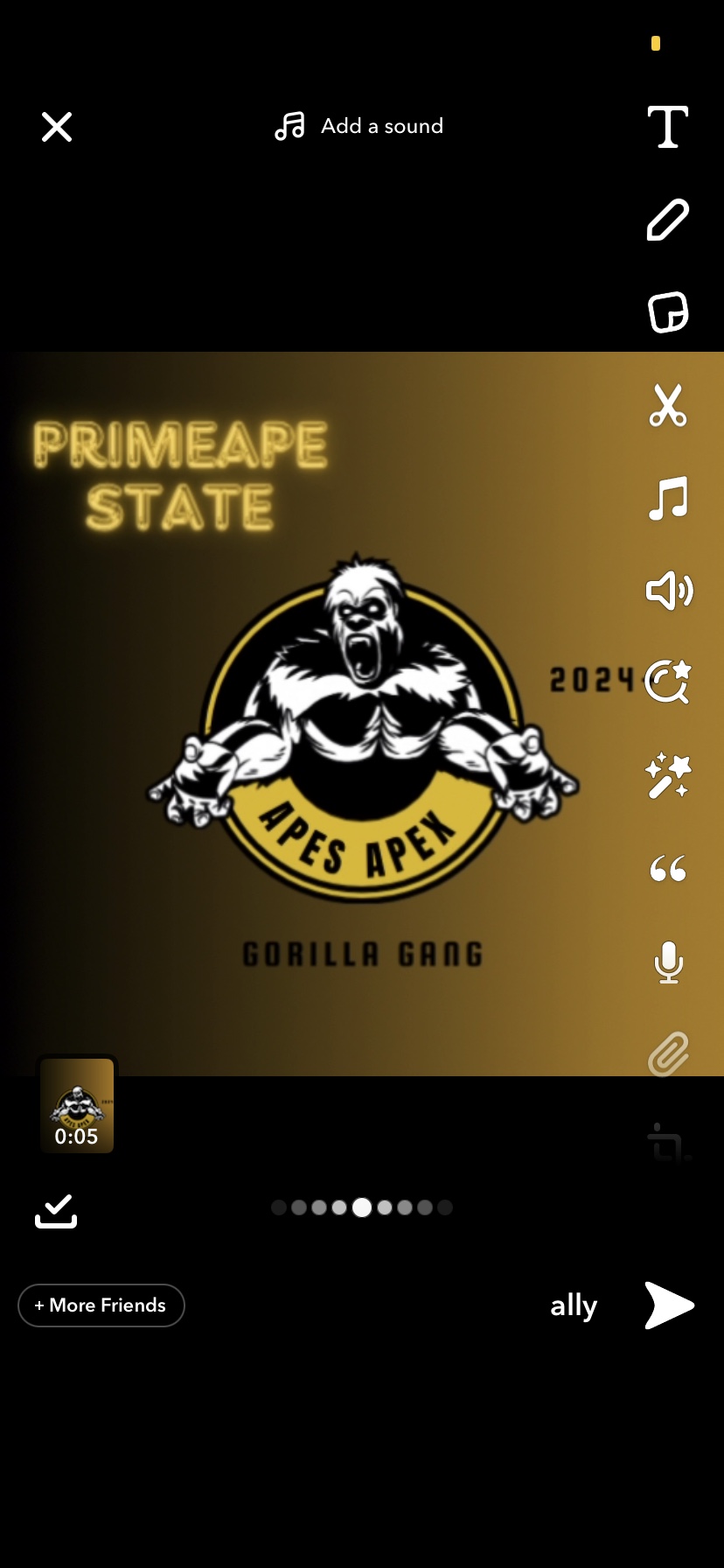The image size is (724, 1568).
Task: Mute audio with the speaker toggle
Action: (x=667, y=591)
